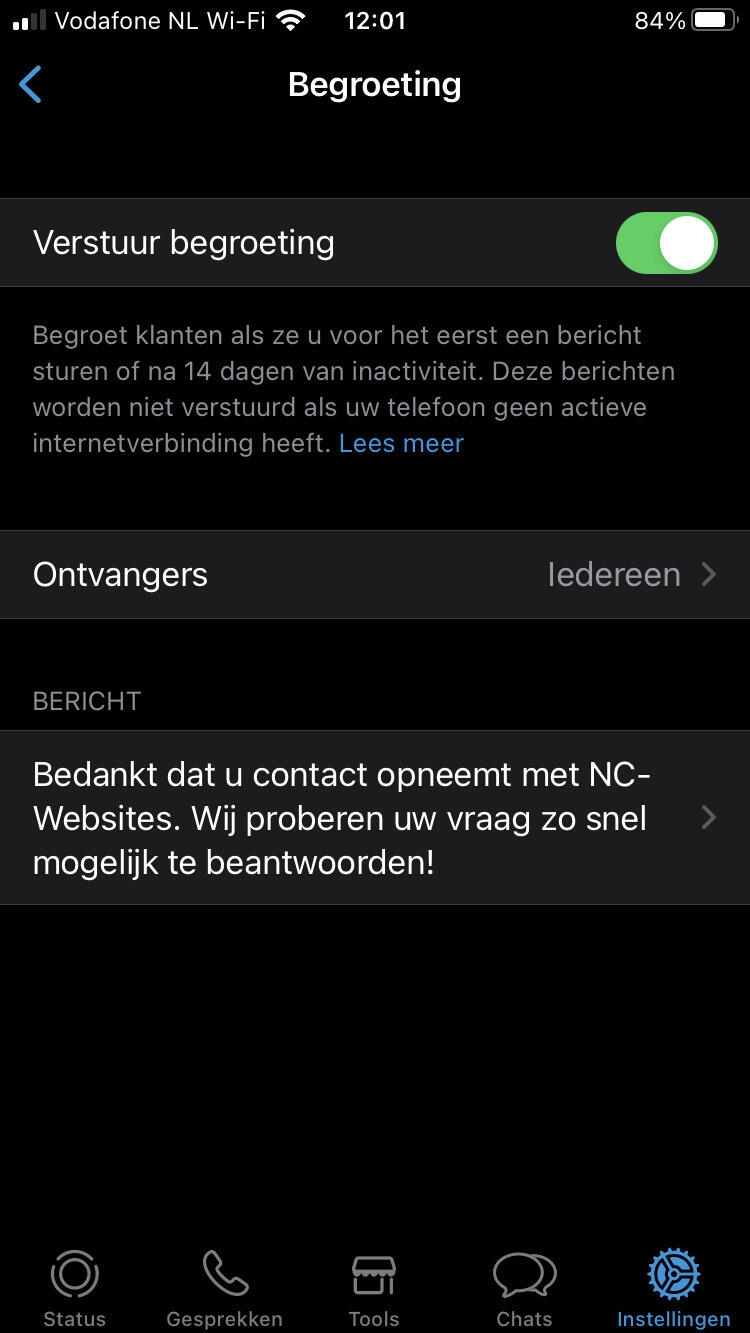Open the Tools tab

(374, 1287)
